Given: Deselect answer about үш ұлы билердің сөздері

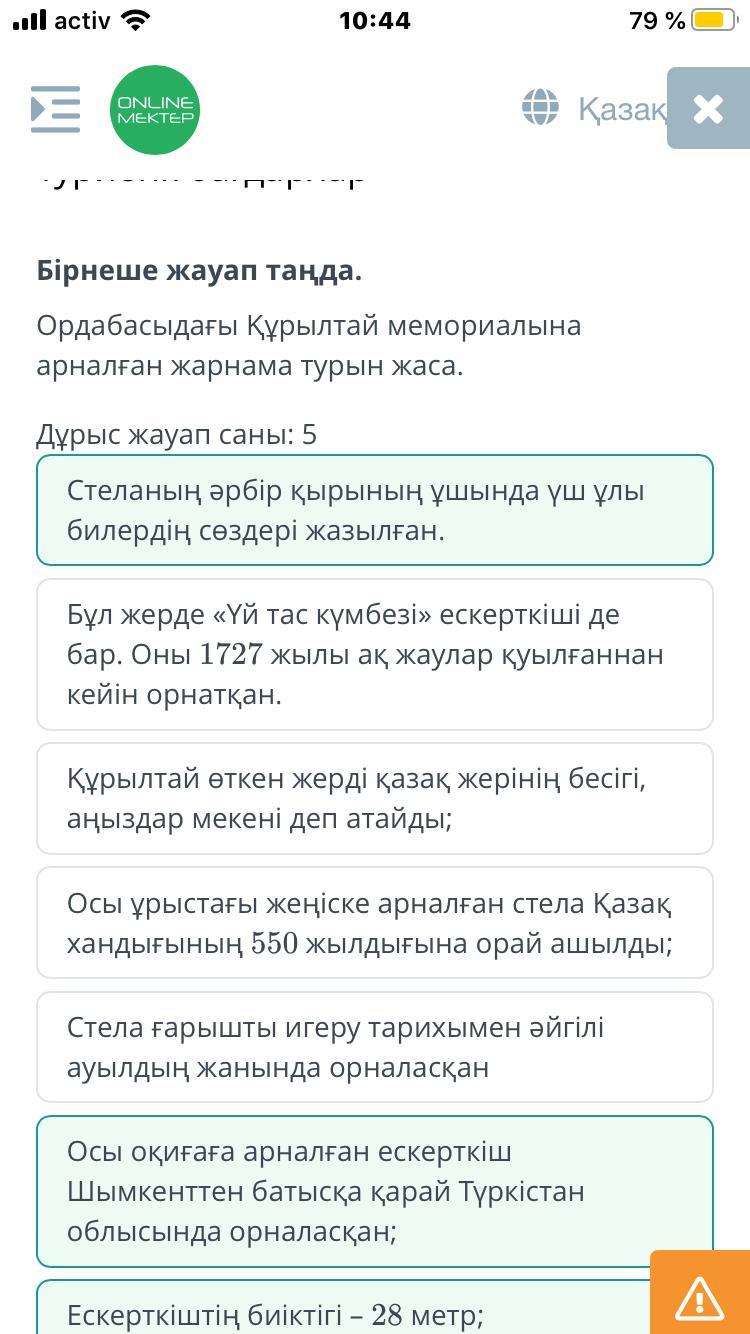Looking at the screenshot, I should click(375, 510).
